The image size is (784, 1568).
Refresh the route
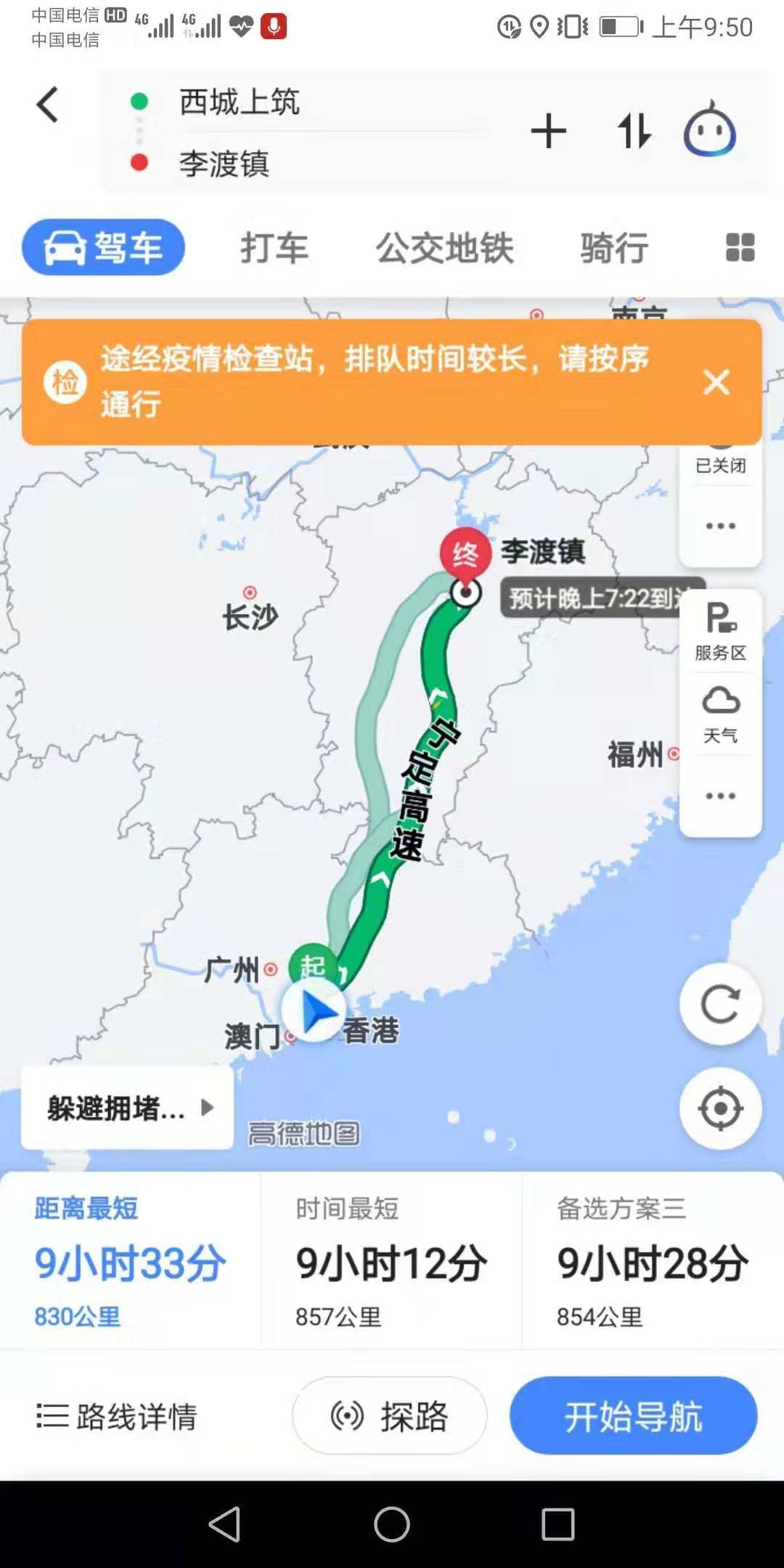coord(720,1004)
